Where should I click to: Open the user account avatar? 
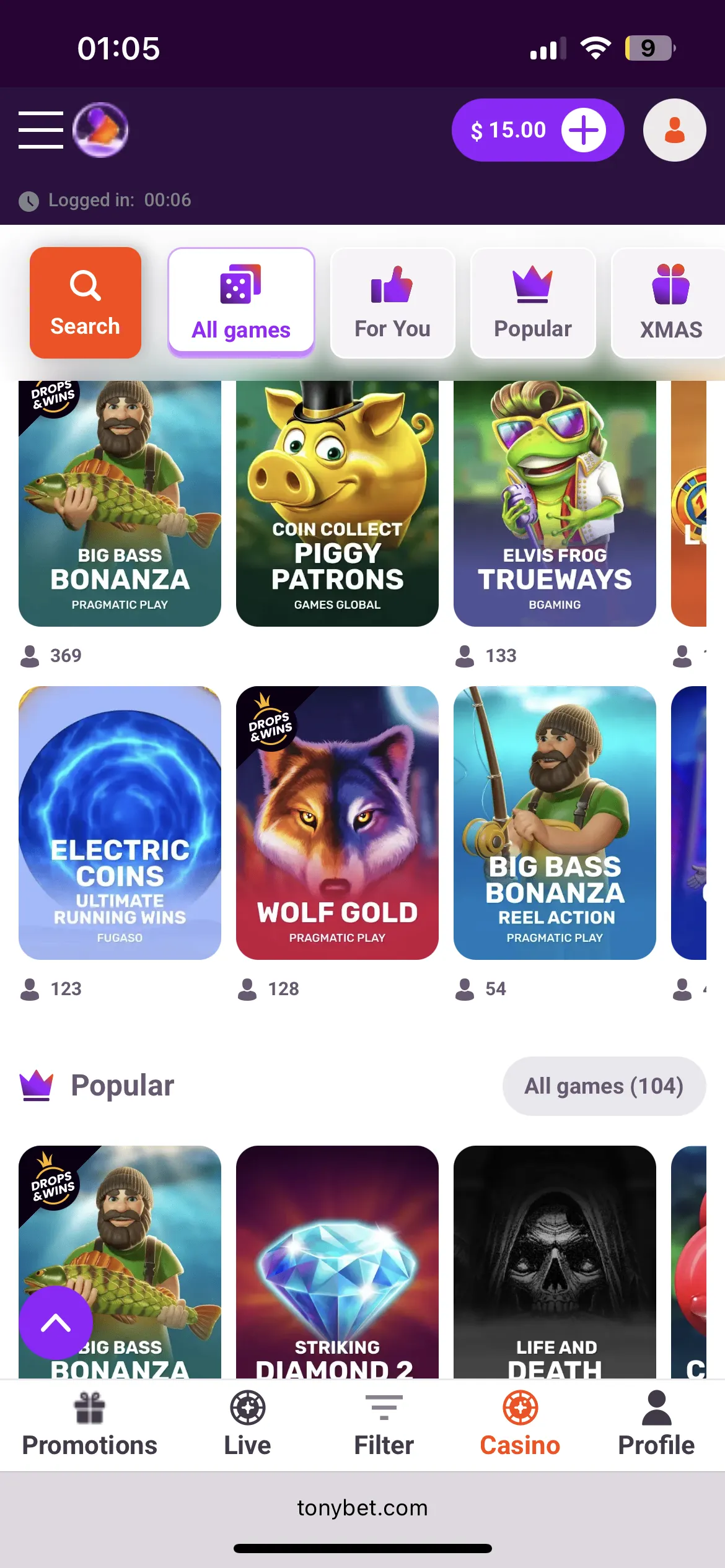point(674,130)
